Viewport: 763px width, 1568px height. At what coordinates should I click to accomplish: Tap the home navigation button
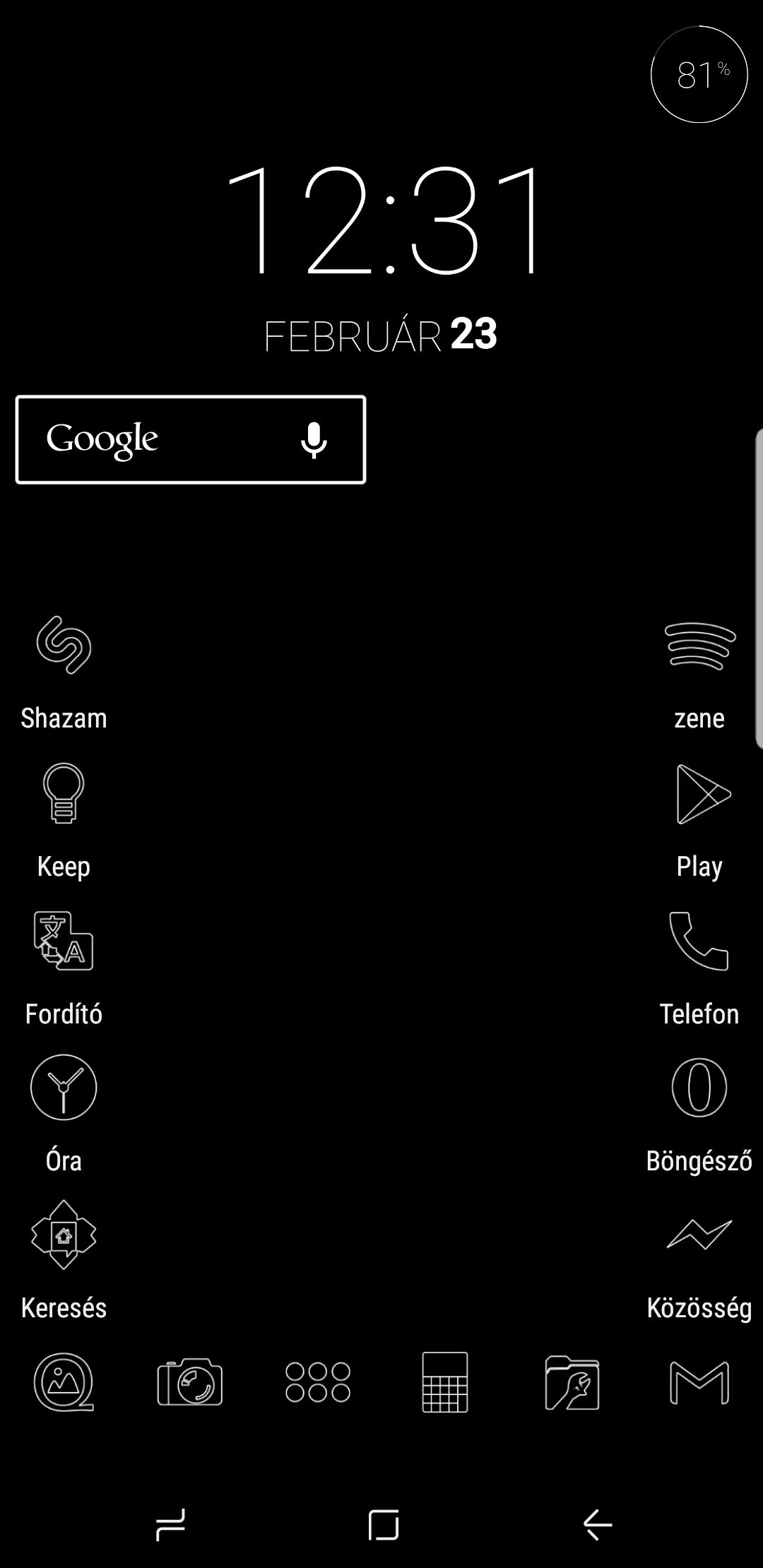point(384,1524)
